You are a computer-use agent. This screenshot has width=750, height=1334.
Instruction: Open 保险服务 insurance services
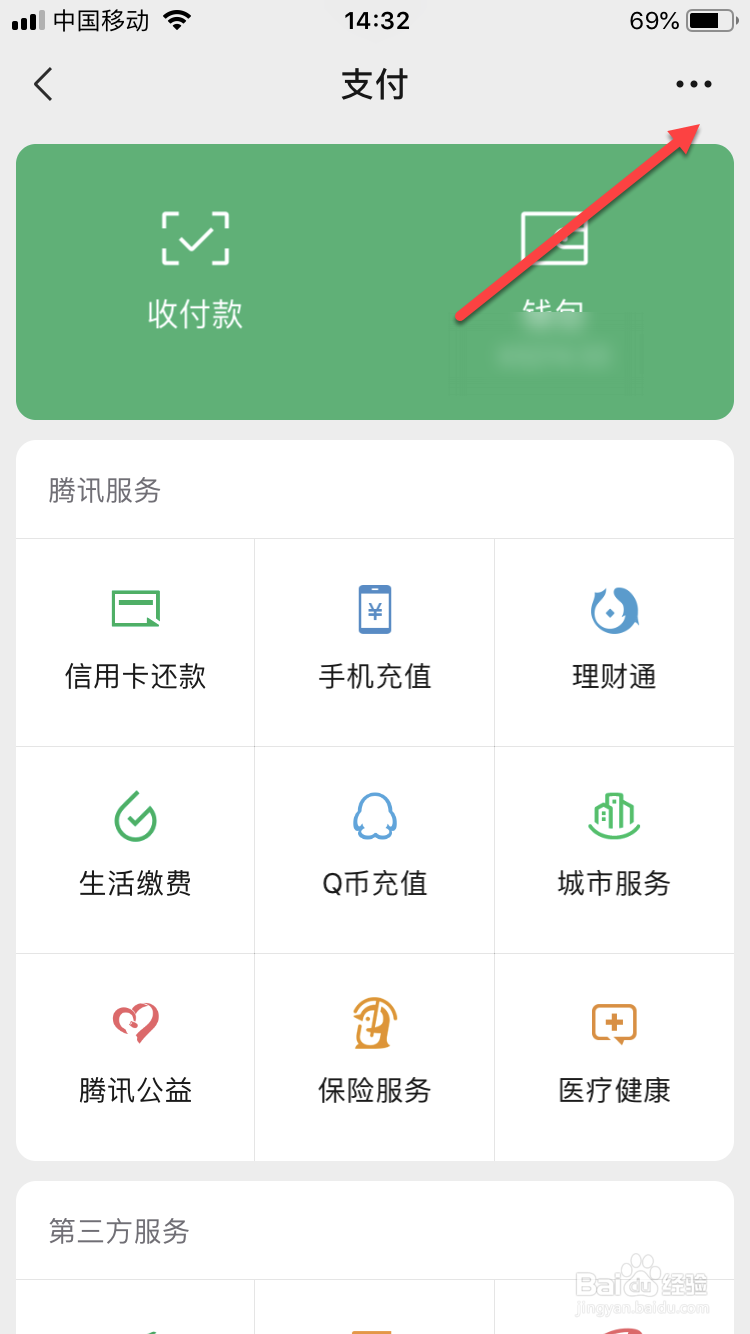[375, 1056]
